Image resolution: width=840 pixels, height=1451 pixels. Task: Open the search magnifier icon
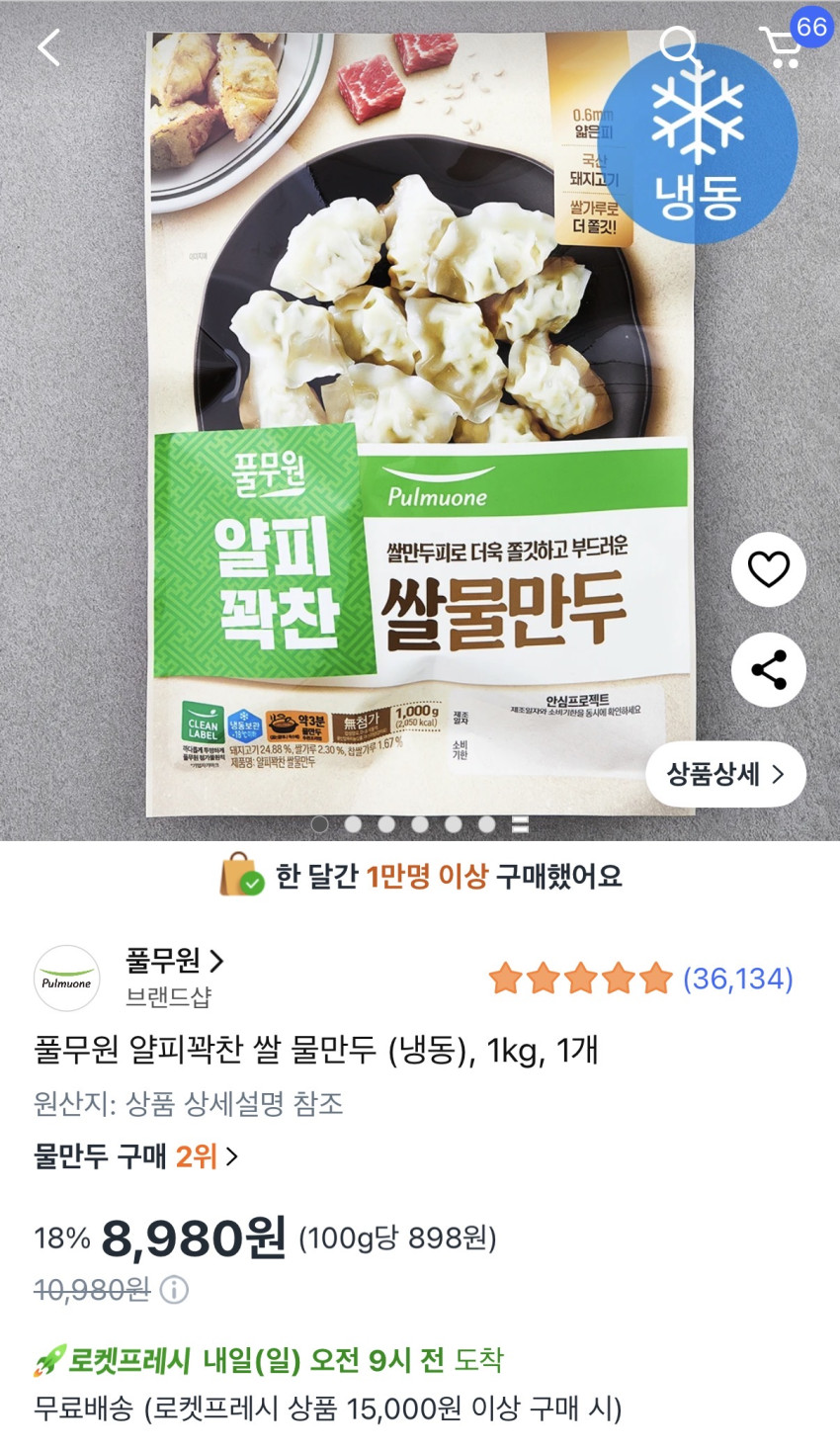(x=680, y=46)
